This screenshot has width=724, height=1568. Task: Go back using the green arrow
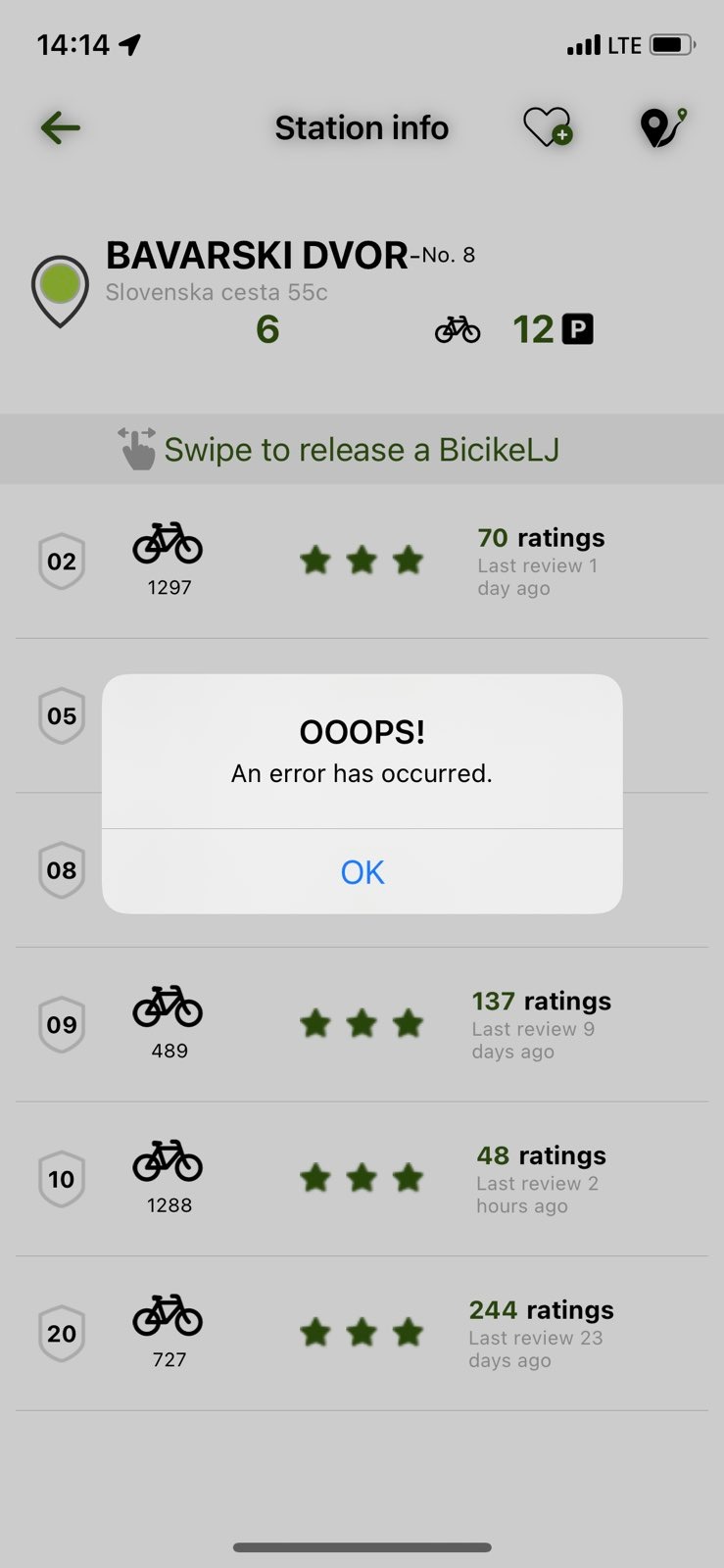[60, 127]
